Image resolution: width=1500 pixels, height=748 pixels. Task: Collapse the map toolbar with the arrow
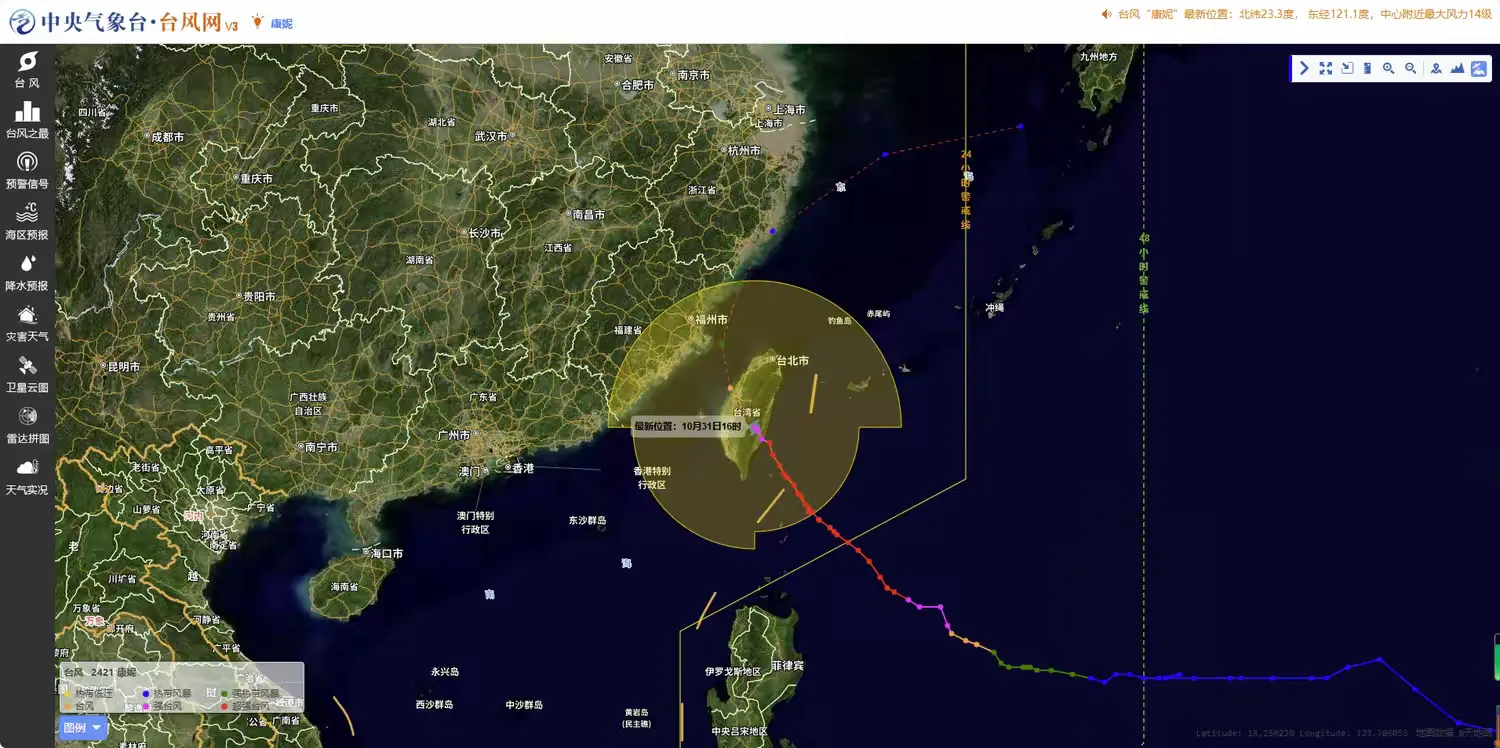click(x=1304, y=68)
